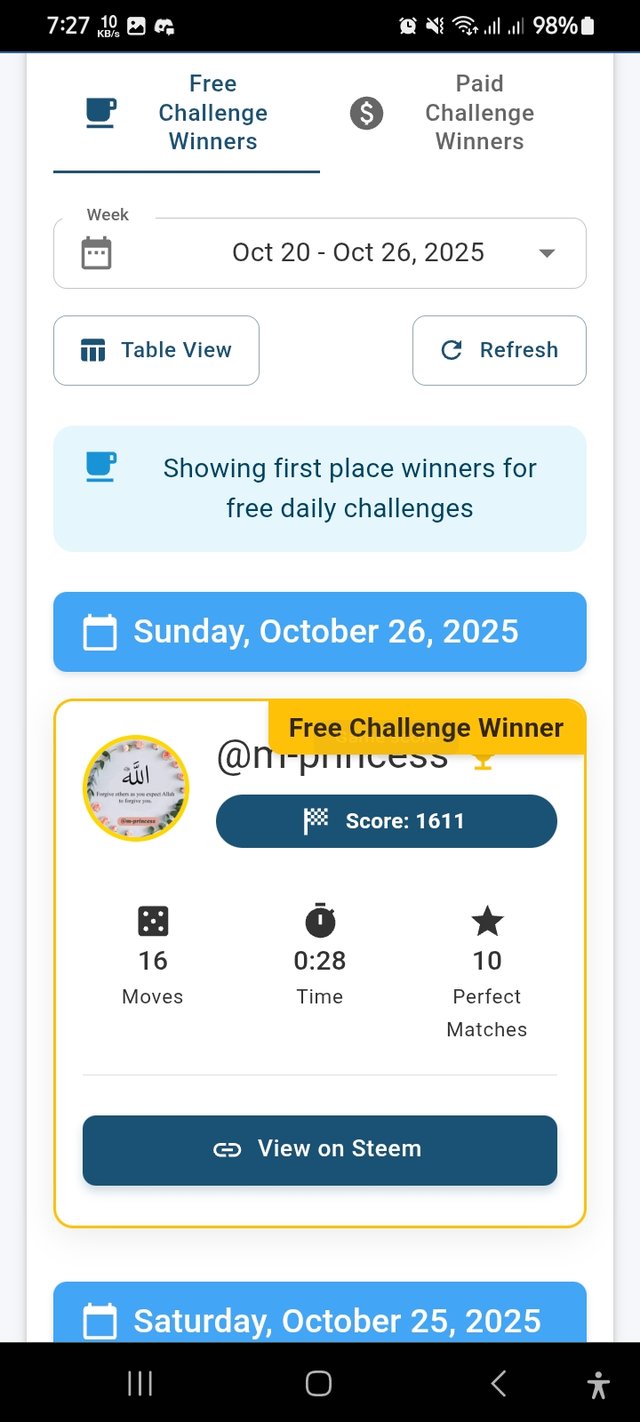Switch to the Paid Challenge Winners tab
The width and height of the screenshot is (640, 1422).
pos(452,113)
